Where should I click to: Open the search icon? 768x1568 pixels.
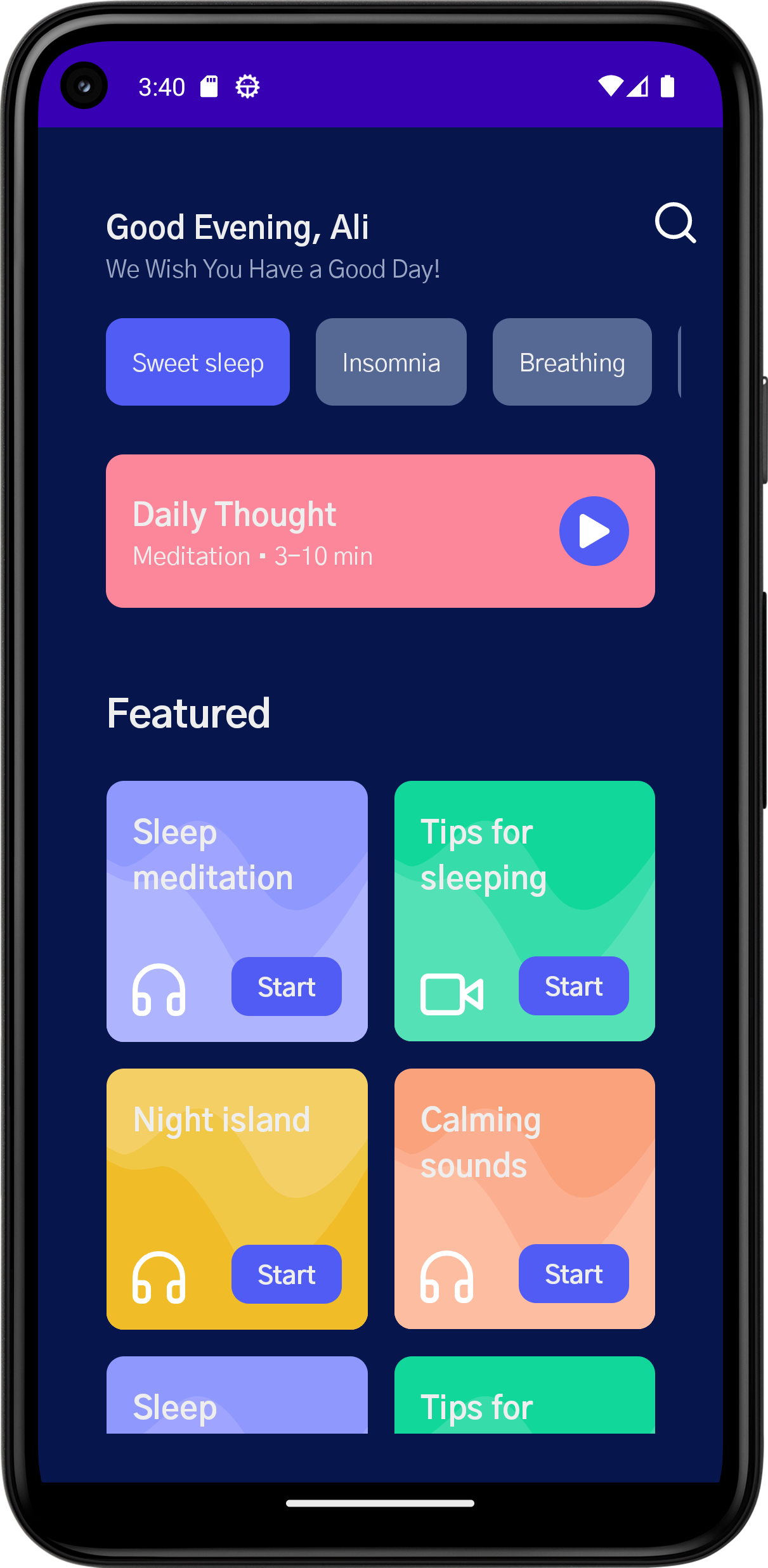pyautogui.click(x=675, y=223)
